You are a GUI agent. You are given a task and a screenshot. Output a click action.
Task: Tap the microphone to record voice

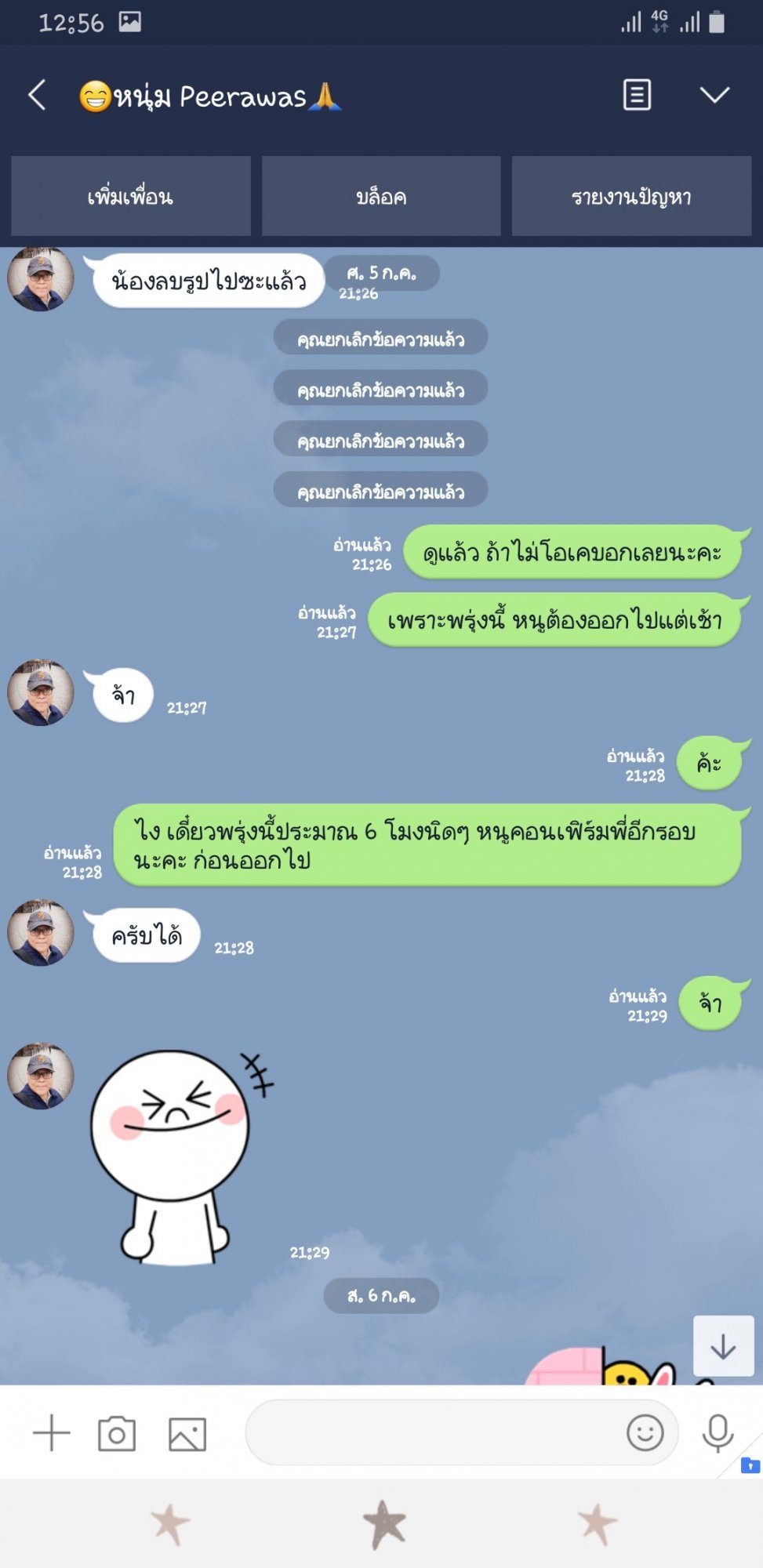(718, 1433)
